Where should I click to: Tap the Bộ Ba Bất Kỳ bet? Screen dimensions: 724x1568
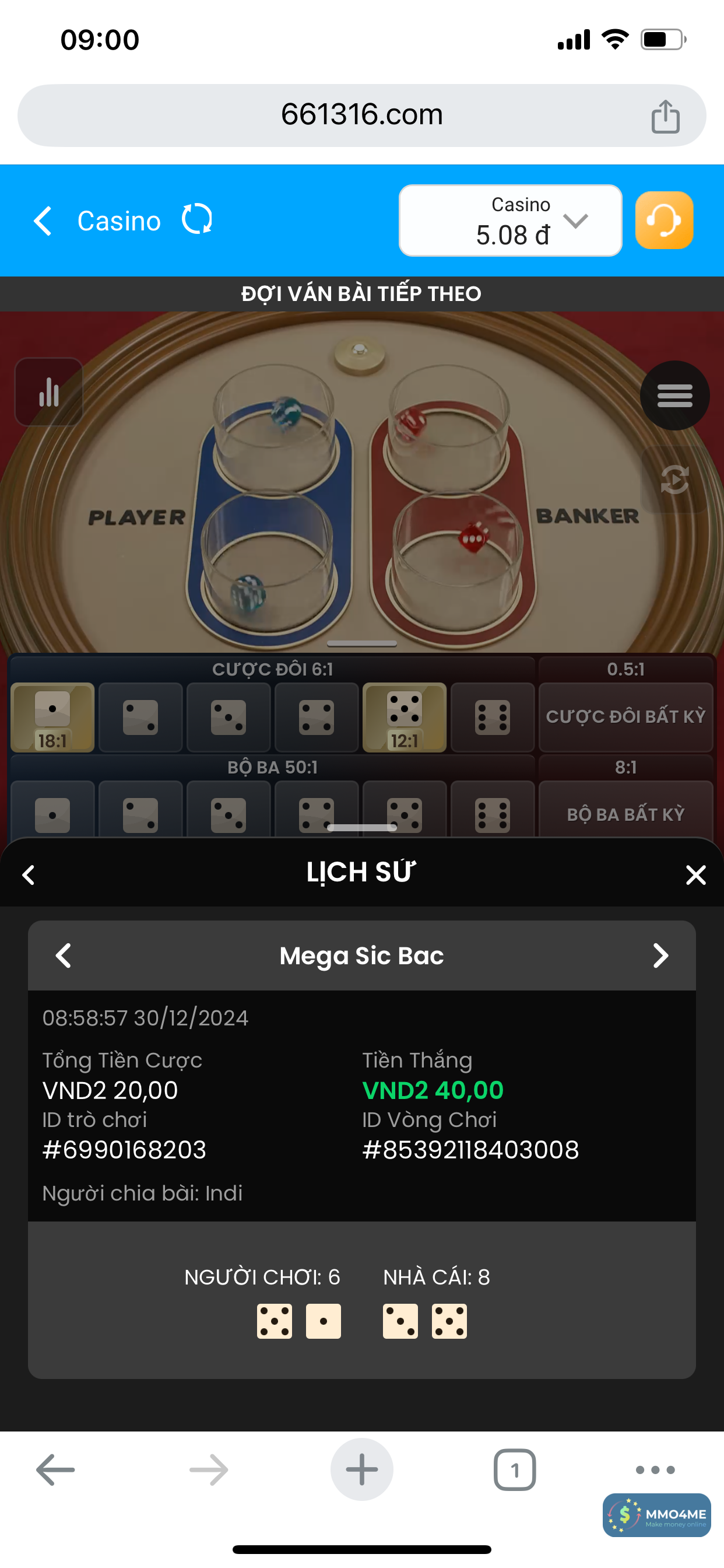tap(625, 814)
